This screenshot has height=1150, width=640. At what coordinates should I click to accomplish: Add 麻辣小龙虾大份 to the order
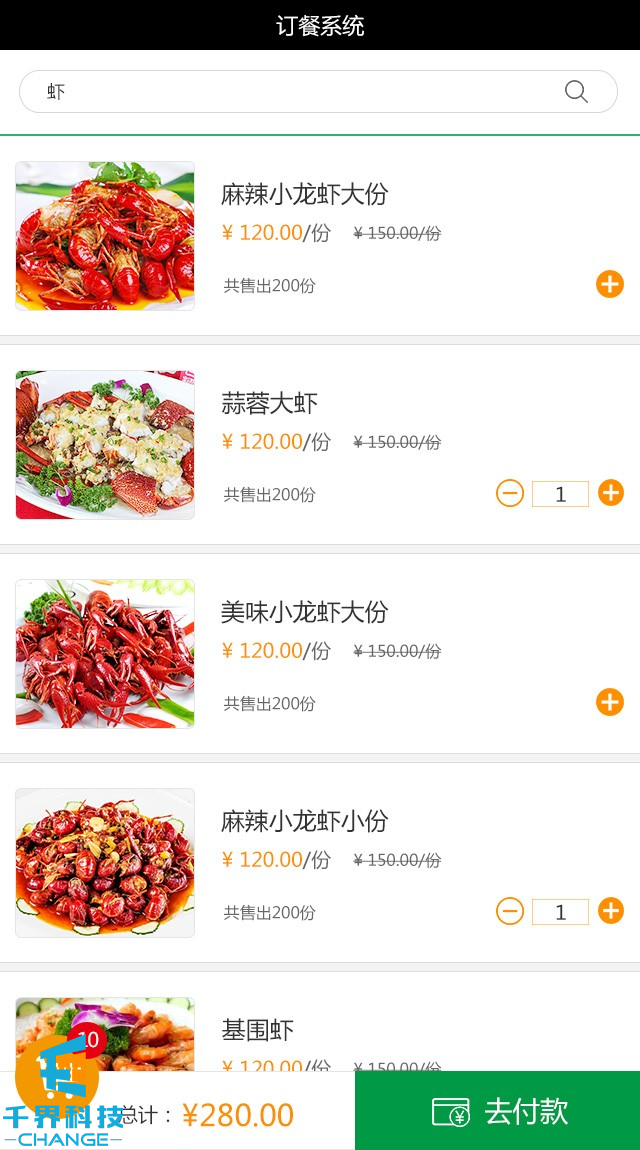(610, 284)
